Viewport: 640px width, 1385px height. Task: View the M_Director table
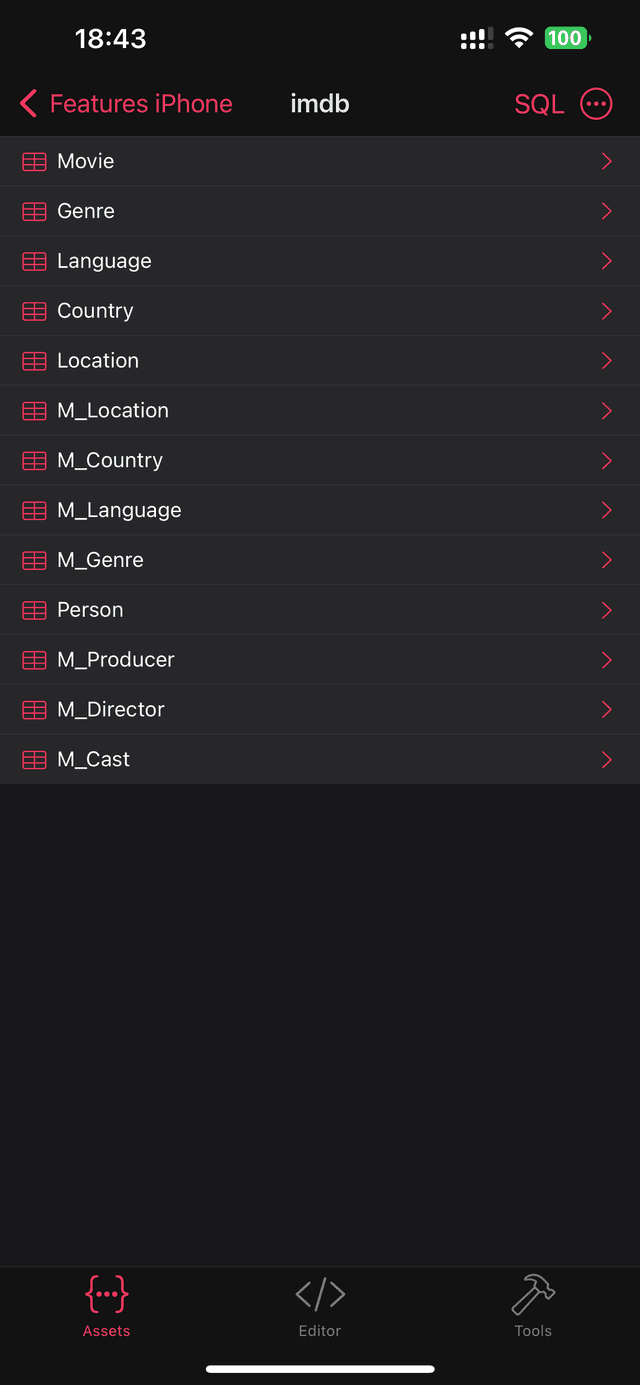320,710
